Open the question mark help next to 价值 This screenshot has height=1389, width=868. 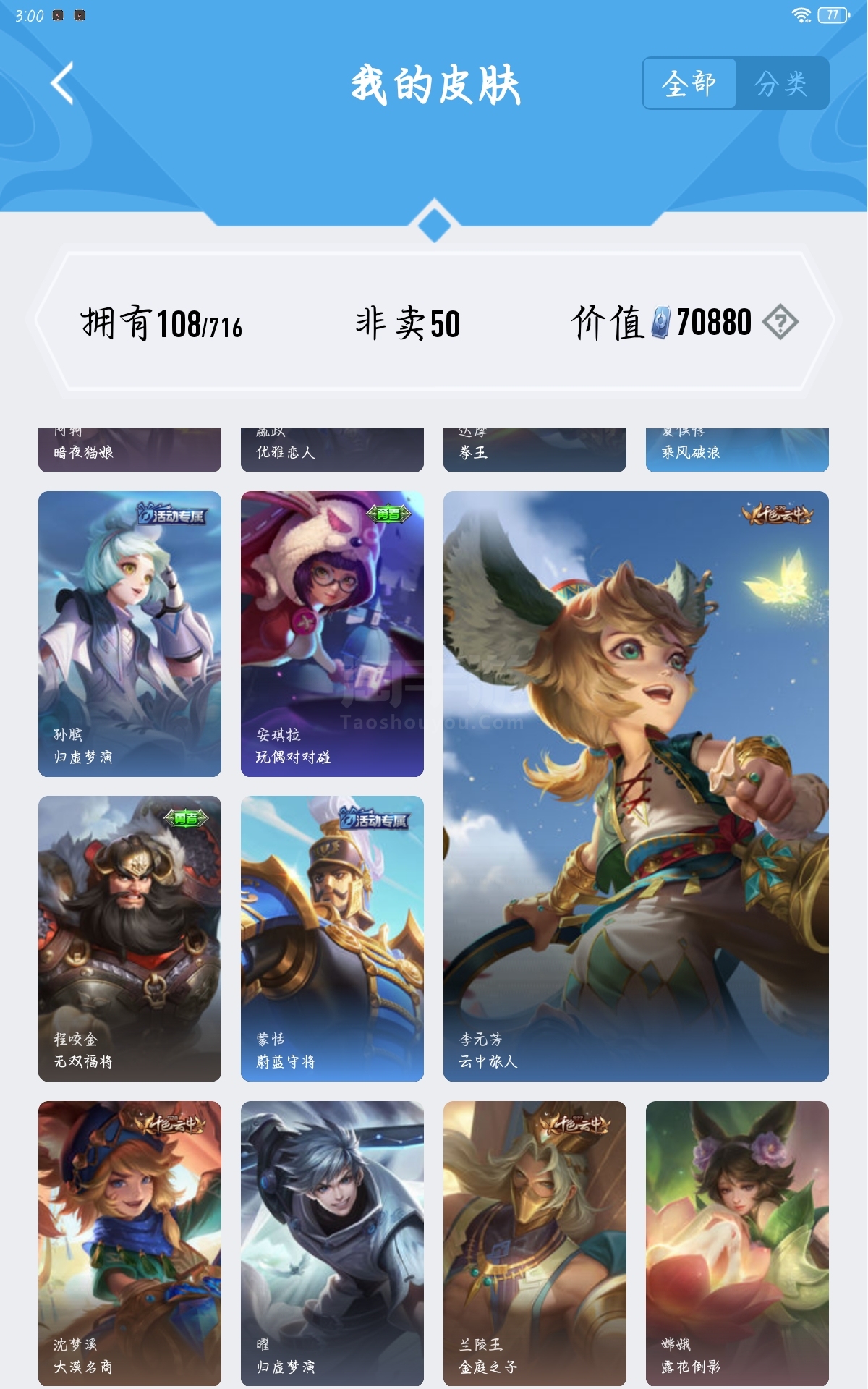tap(780, 322)
